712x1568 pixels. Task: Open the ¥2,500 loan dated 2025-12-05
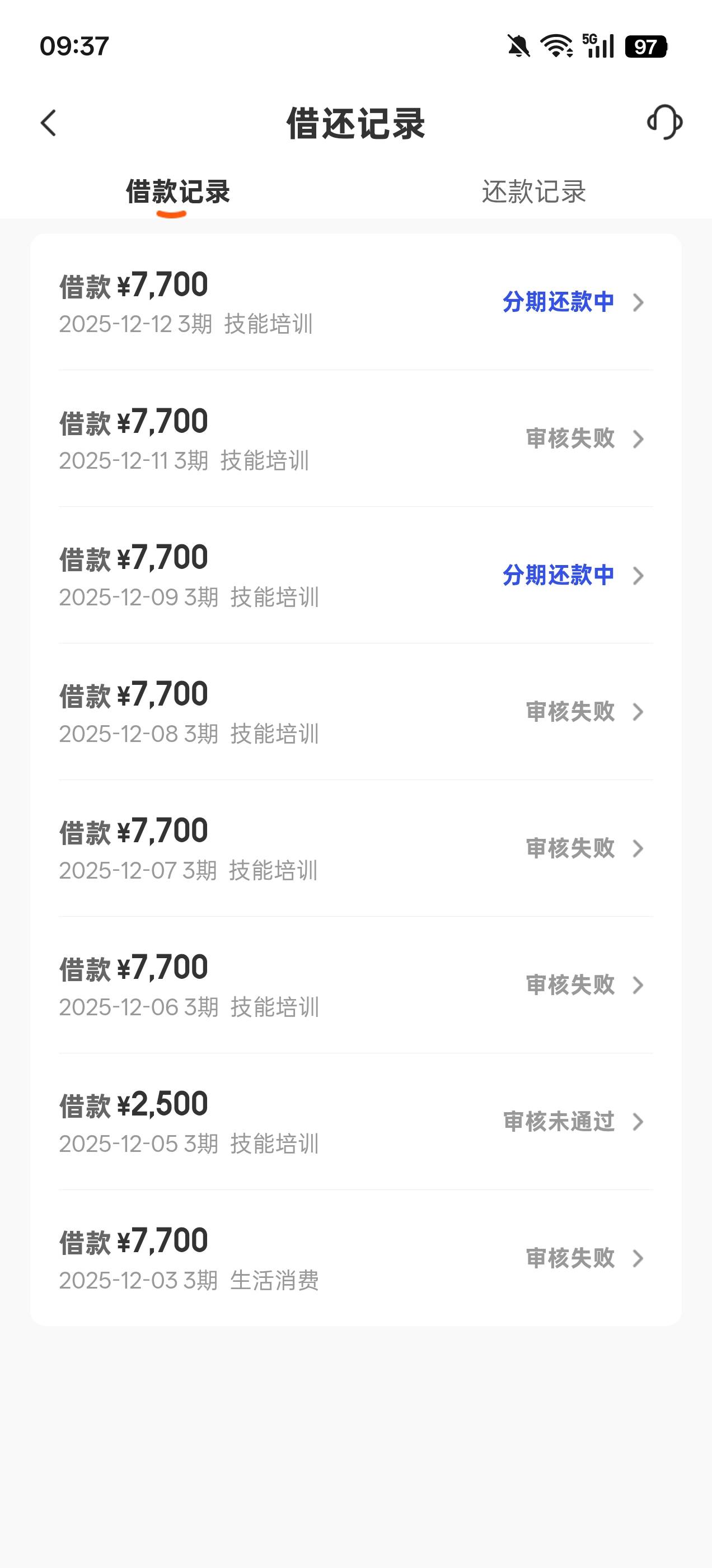point(355,1122)
